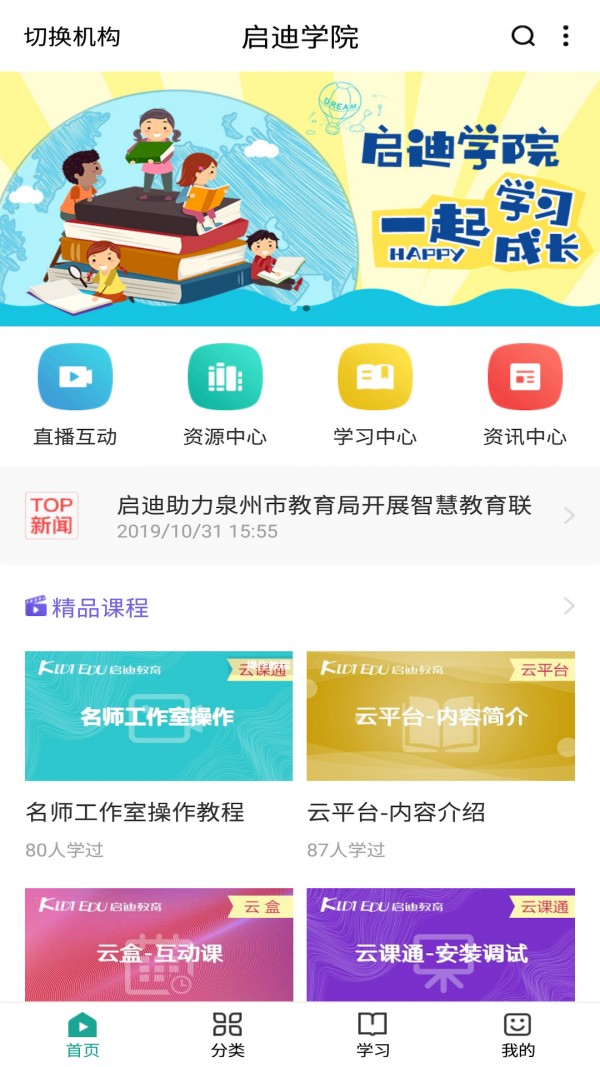Select the 云盒-互动课 course card
600x1067 pixels.
pos(159,944)
